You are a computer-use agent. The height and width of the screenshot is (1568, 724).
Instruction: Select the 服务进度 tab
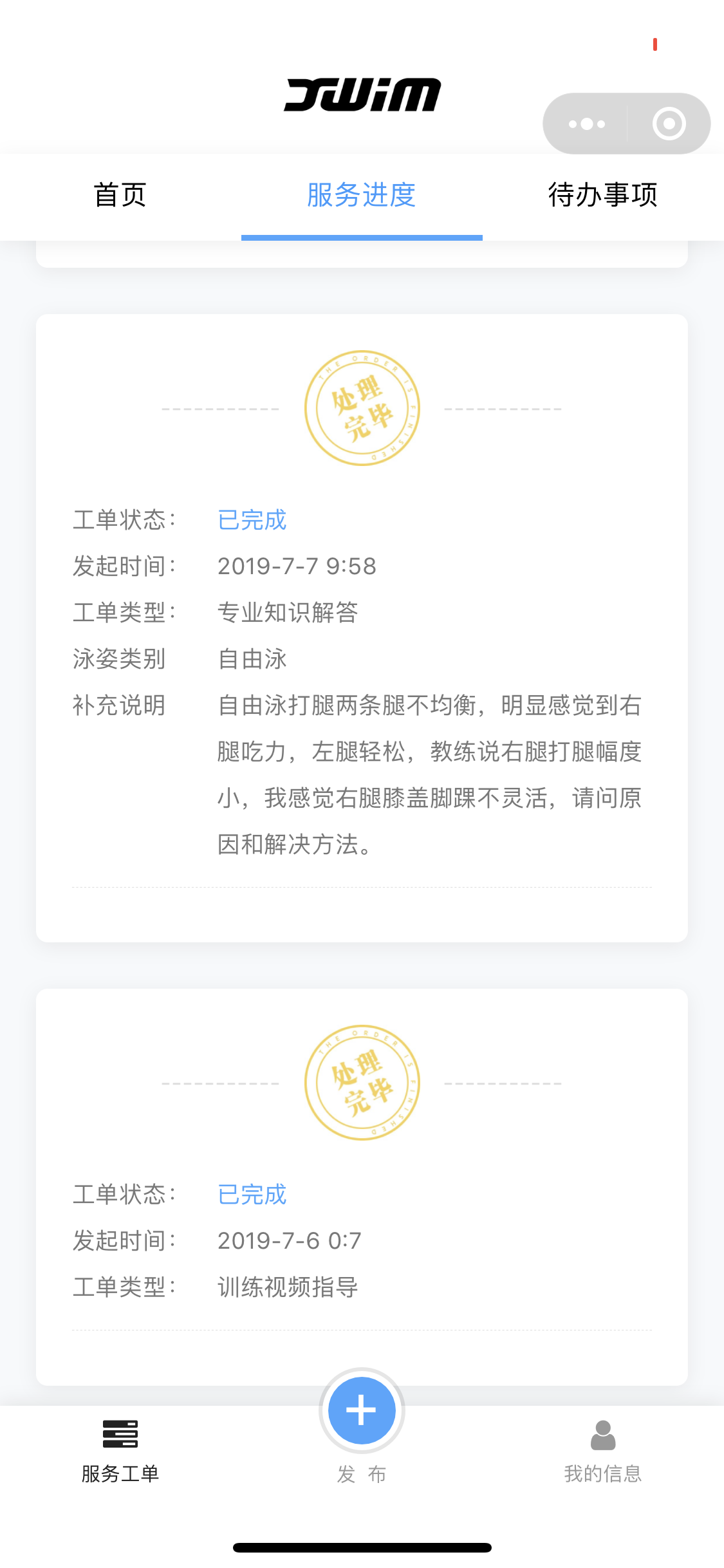[x=362, y=195]
